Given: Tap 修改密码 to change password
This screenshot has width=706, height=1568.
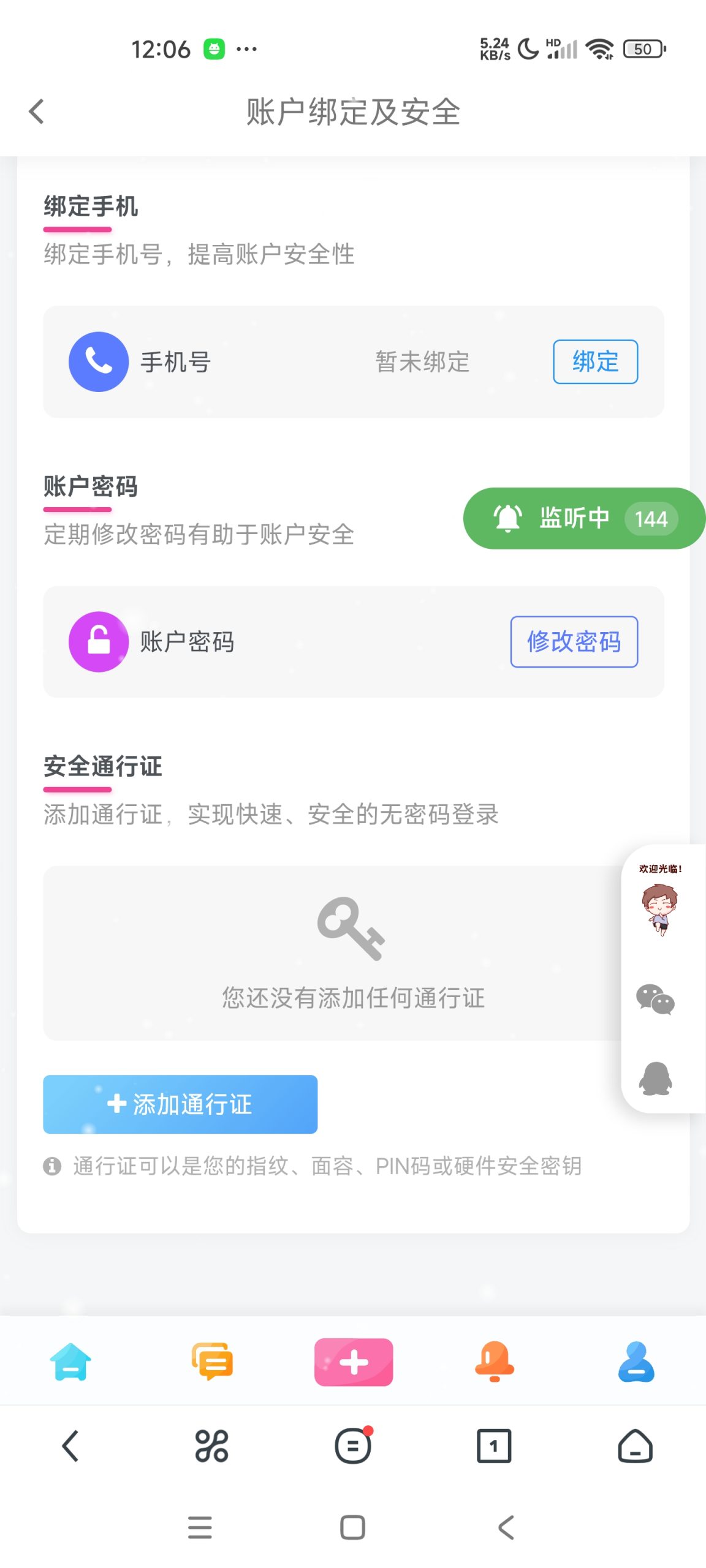Looking at the screenshot, I should (574, 642).
